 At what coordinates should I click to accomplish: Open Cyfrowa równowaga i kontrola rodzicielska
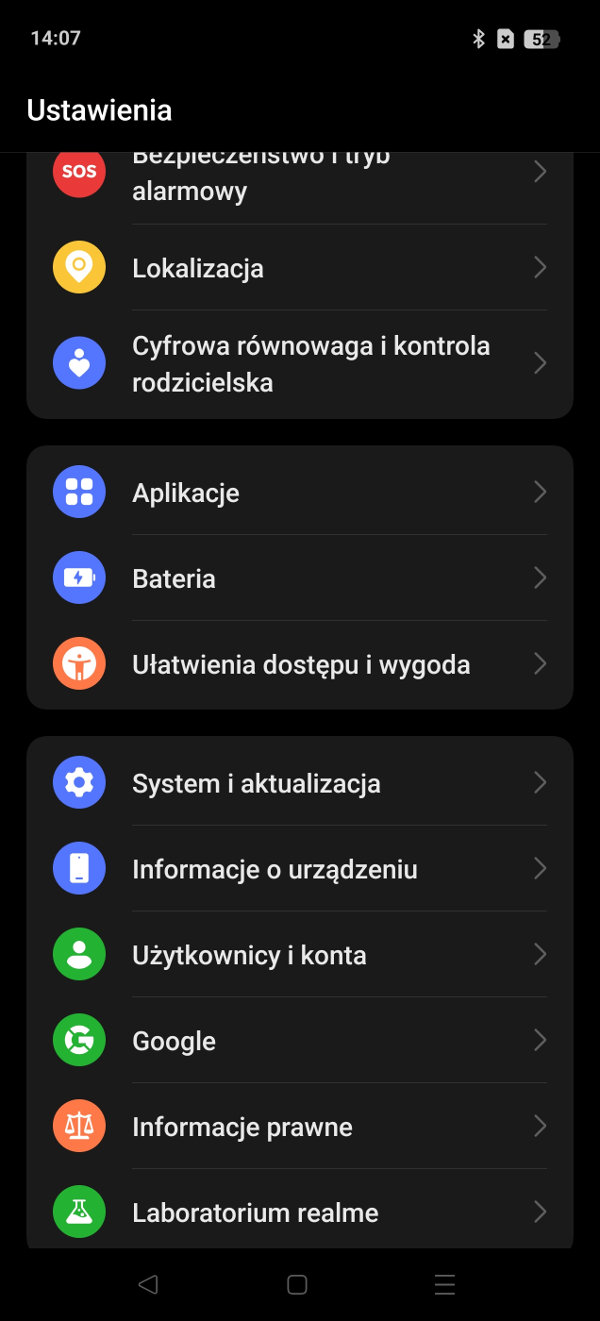click(x=300, y=364)
